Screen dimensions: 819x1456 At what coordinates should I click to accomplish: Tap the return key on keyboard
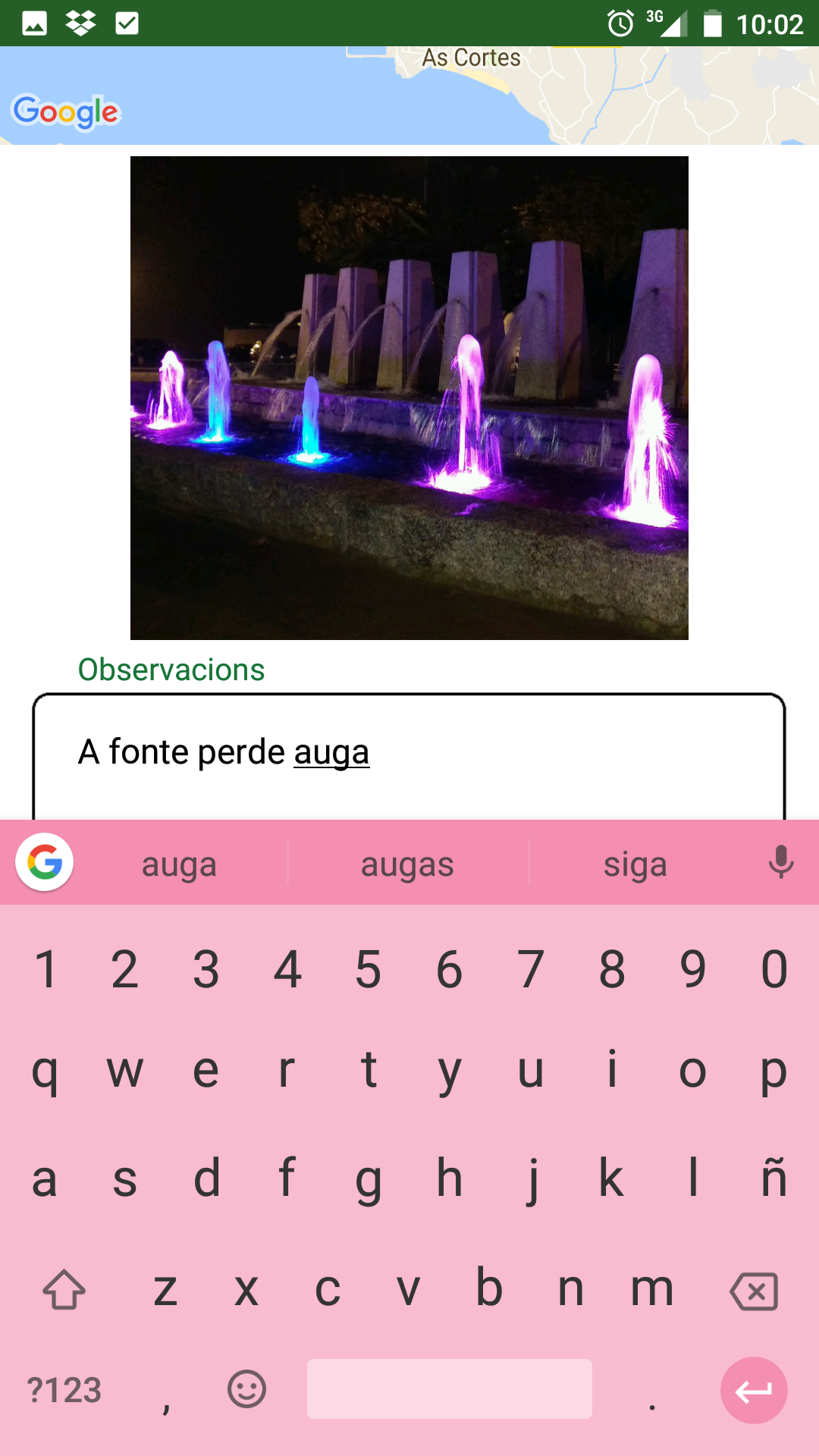click(x=754, y=1391)
